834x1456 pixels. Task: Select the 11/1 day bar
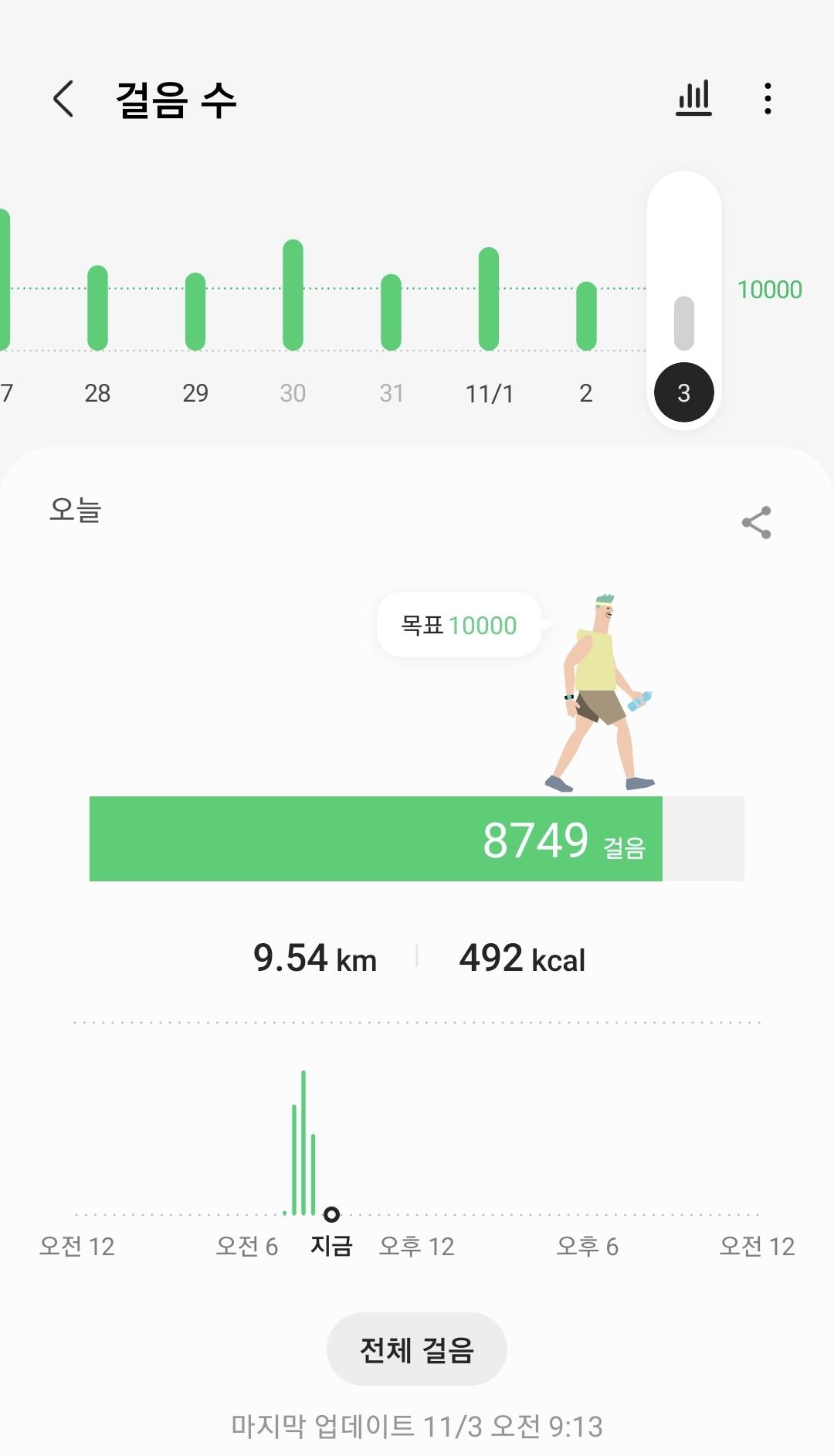(489, 300)
